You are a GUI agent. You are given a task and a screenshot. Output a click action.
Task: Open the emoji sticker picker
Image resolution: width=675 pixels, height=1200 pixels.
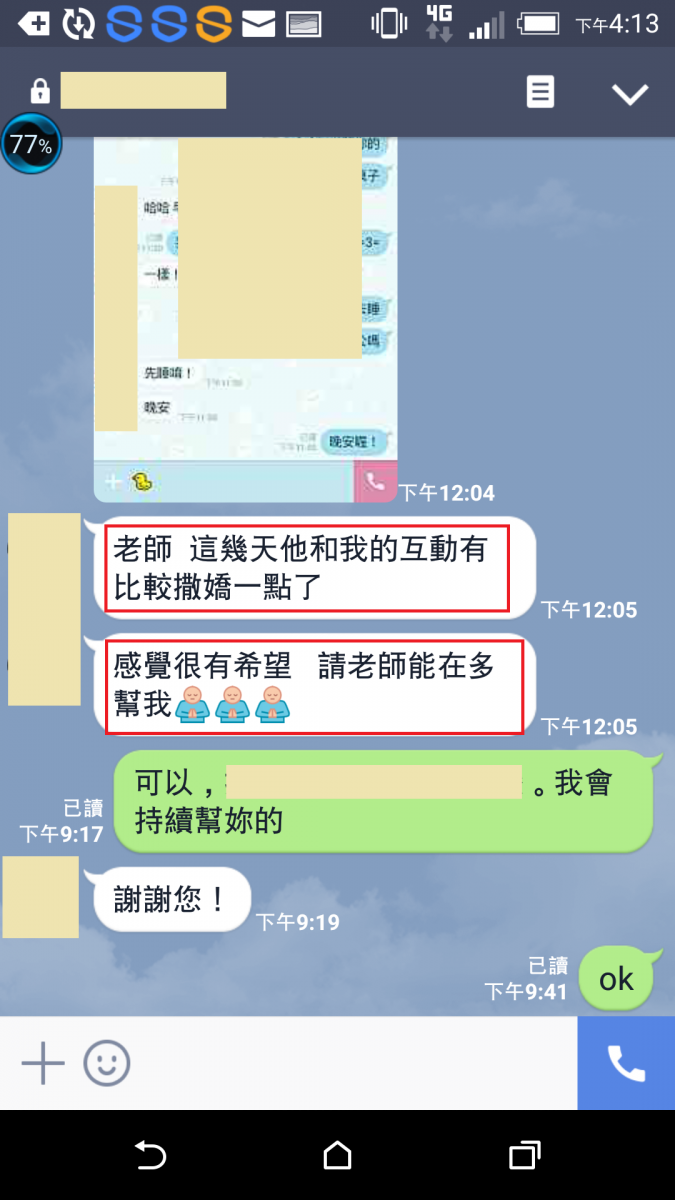107,1063
